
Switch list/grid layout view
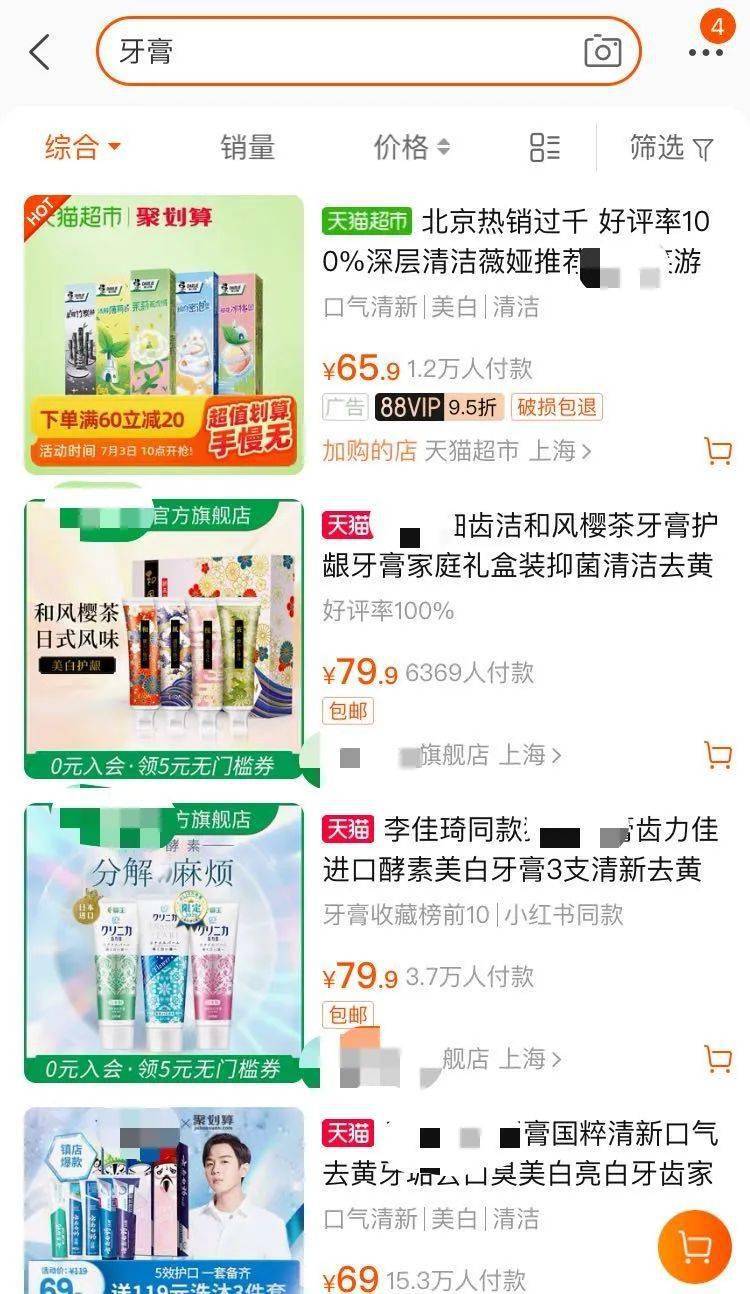544,148
